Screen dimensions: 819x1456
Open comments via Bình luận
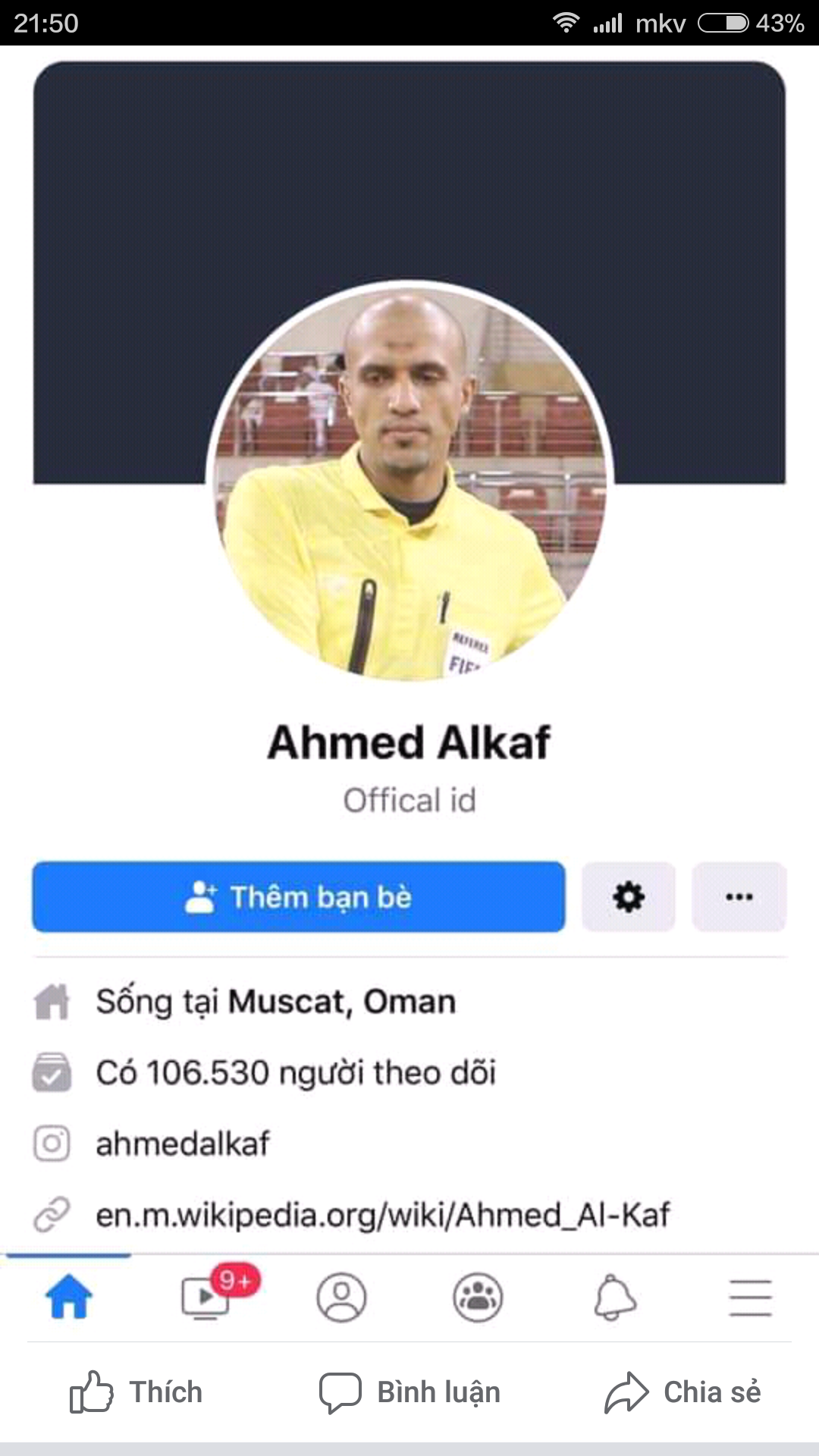tap(409, 1392)
